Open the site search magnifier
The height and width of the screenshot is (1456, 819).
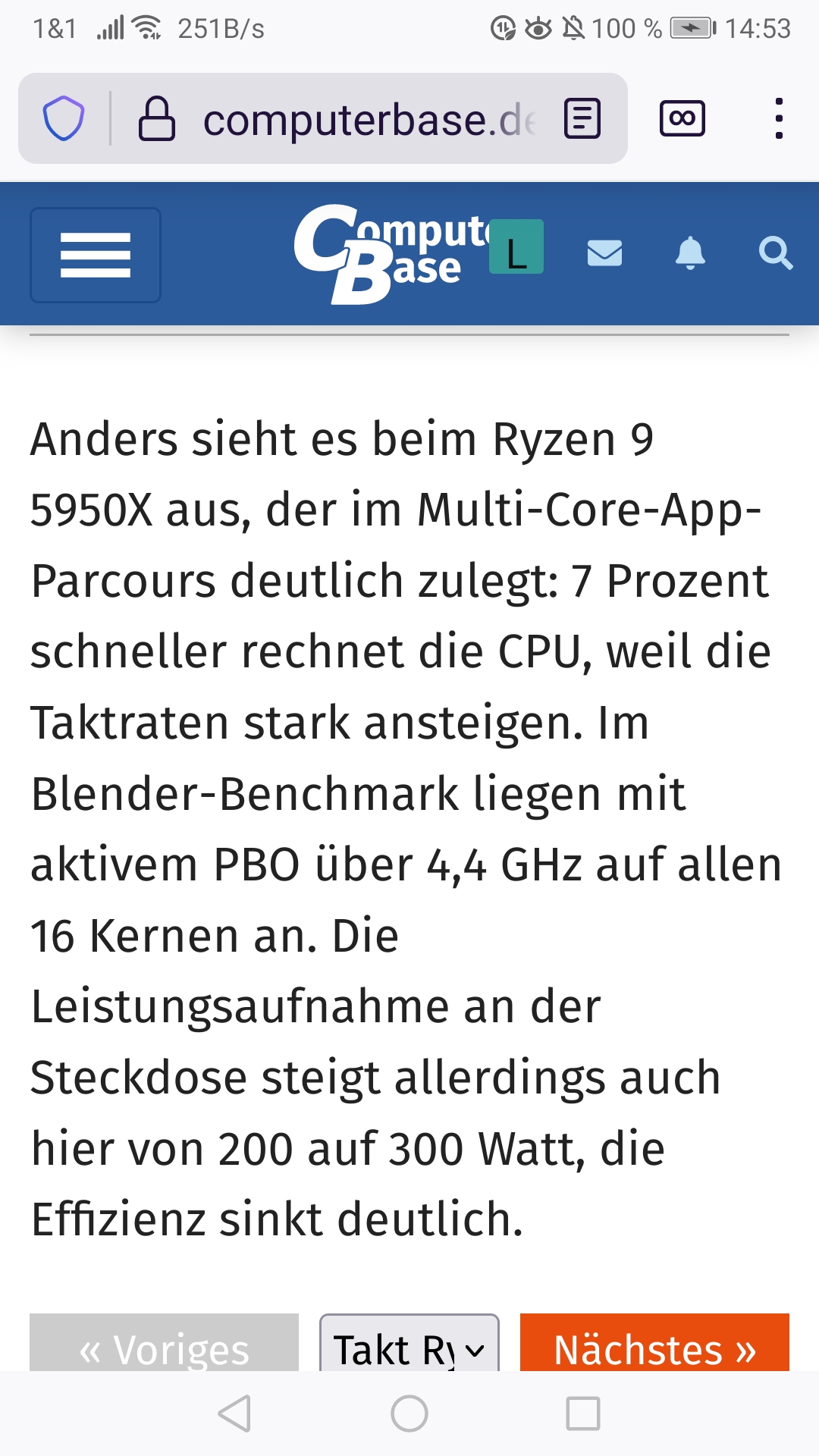click(x=775, y=253)
